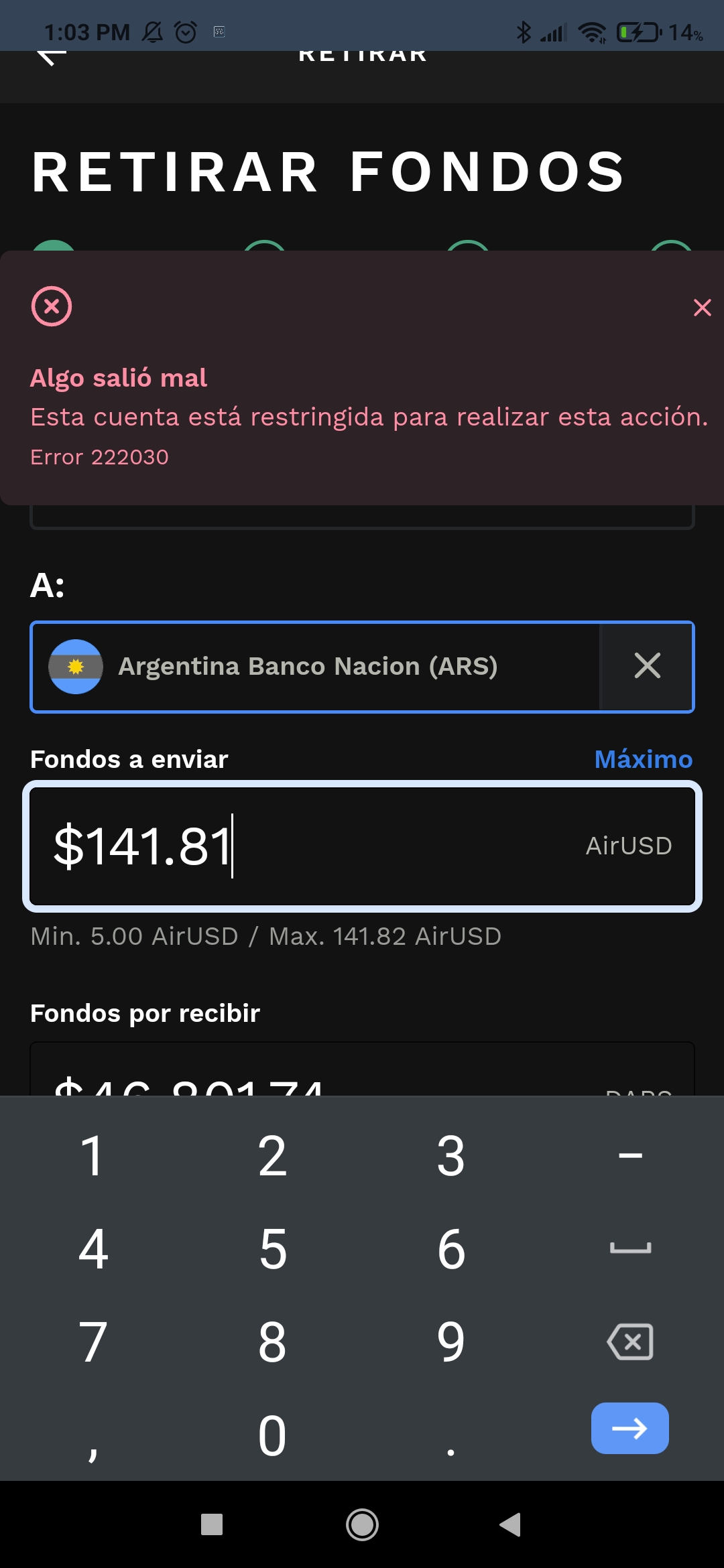
Task: Enter 0 on the numeric keypad
Action: tap(273, 1435)
